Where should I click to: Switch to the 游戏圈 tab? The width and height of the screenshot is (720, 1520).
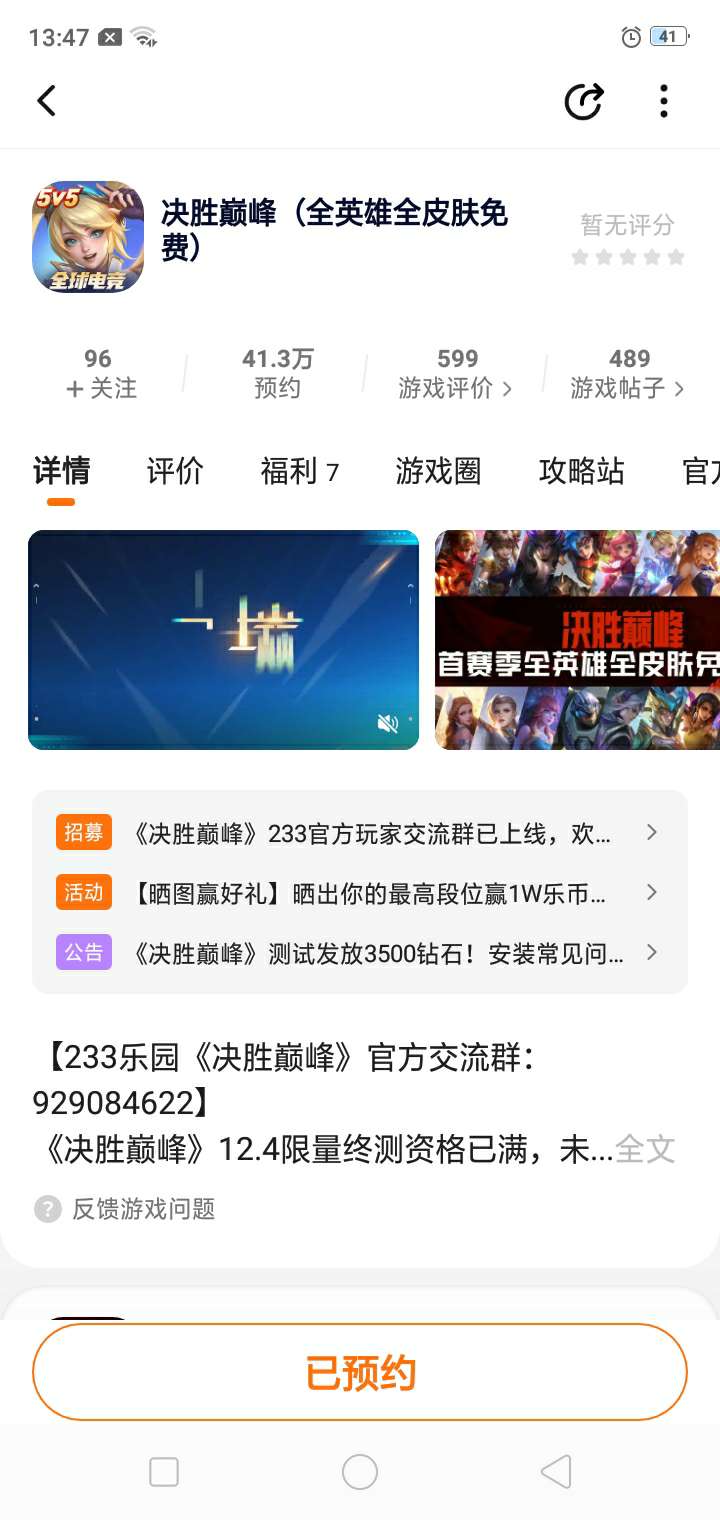point(438,471)
